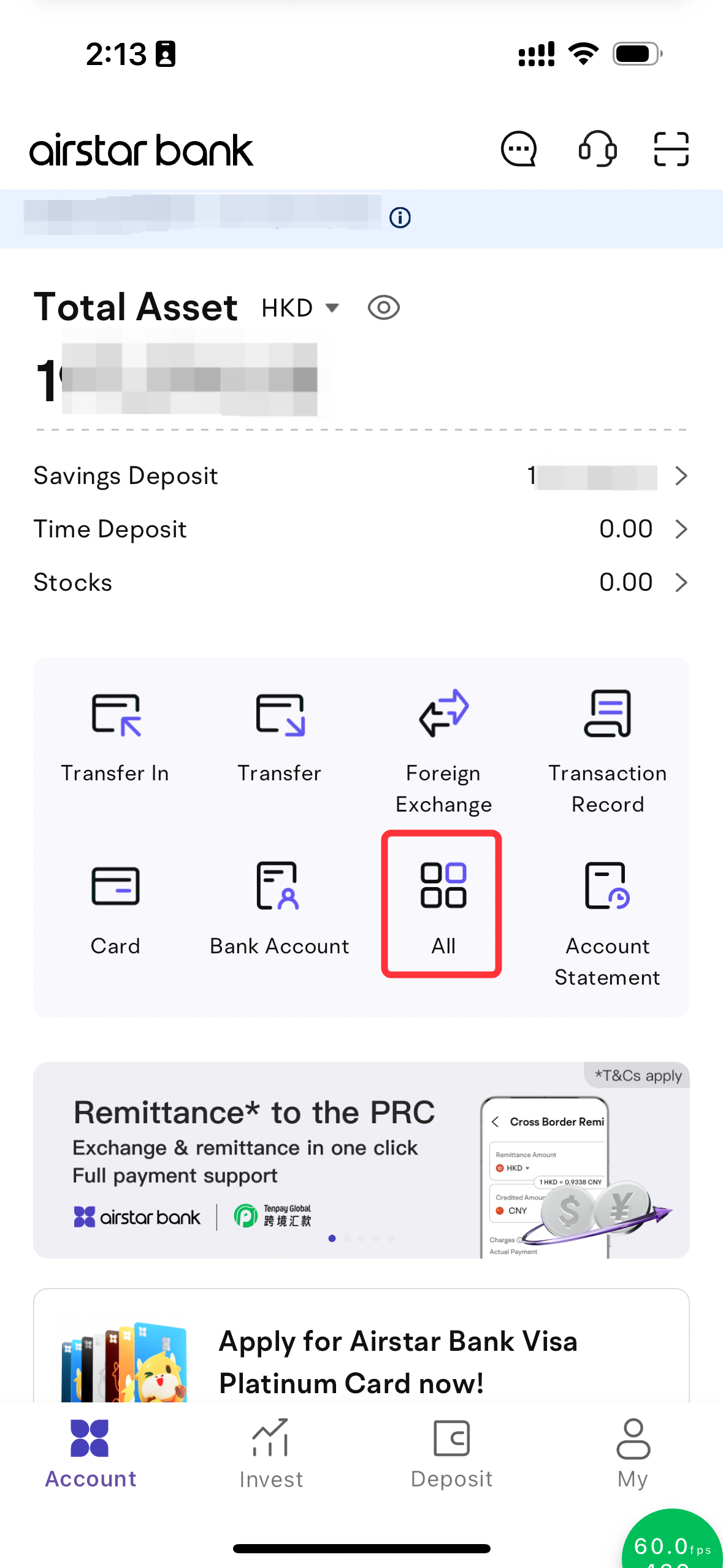Go to Bank Account
This screenshot has width=723, height=1568.
click(280, 908)
